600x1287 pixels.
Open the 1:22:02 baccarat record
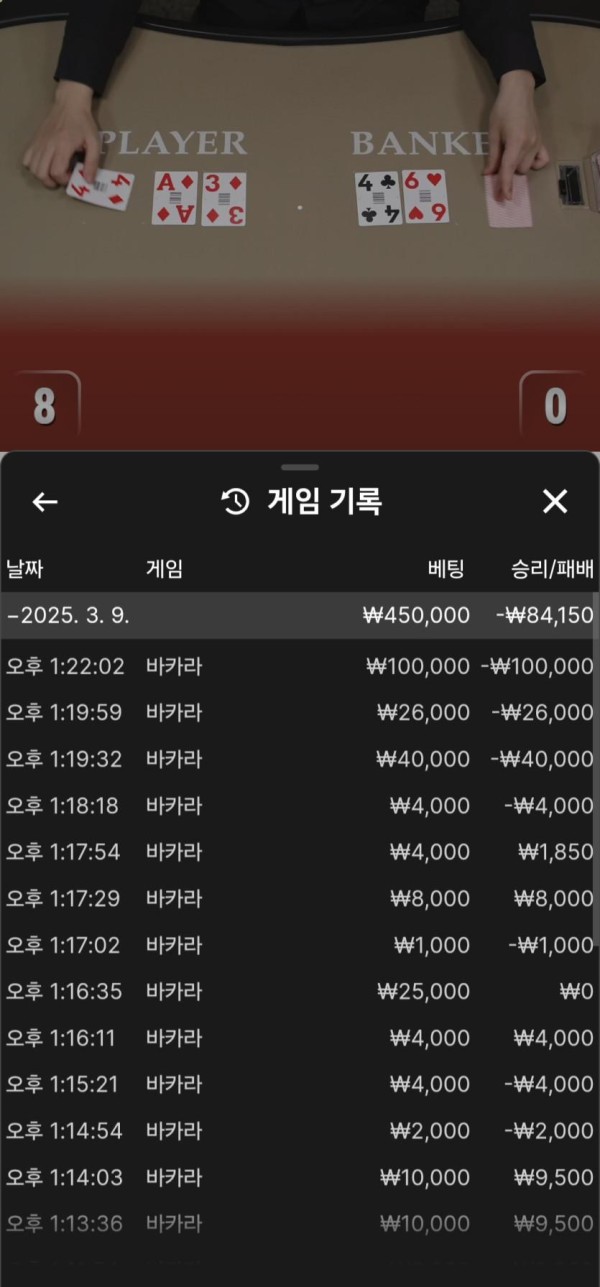point(300,666)
